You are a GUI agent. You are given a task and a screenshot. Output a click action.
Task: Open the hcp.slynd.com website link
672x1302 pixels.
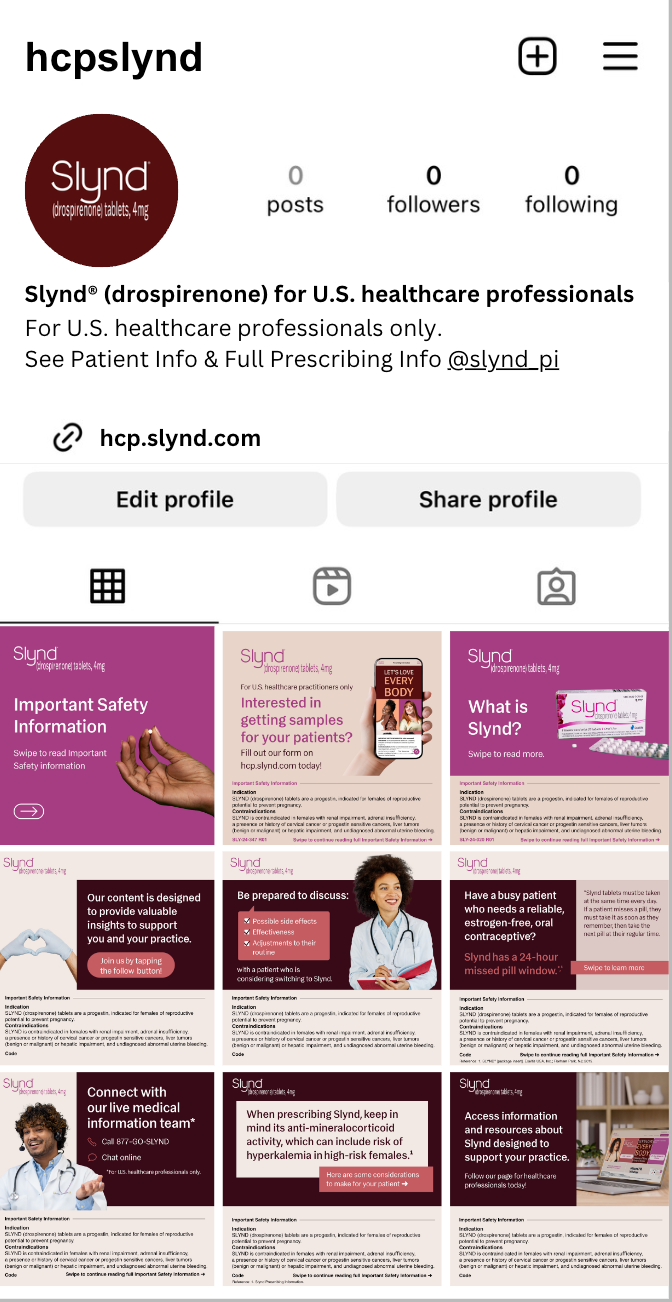click(180, 438)
